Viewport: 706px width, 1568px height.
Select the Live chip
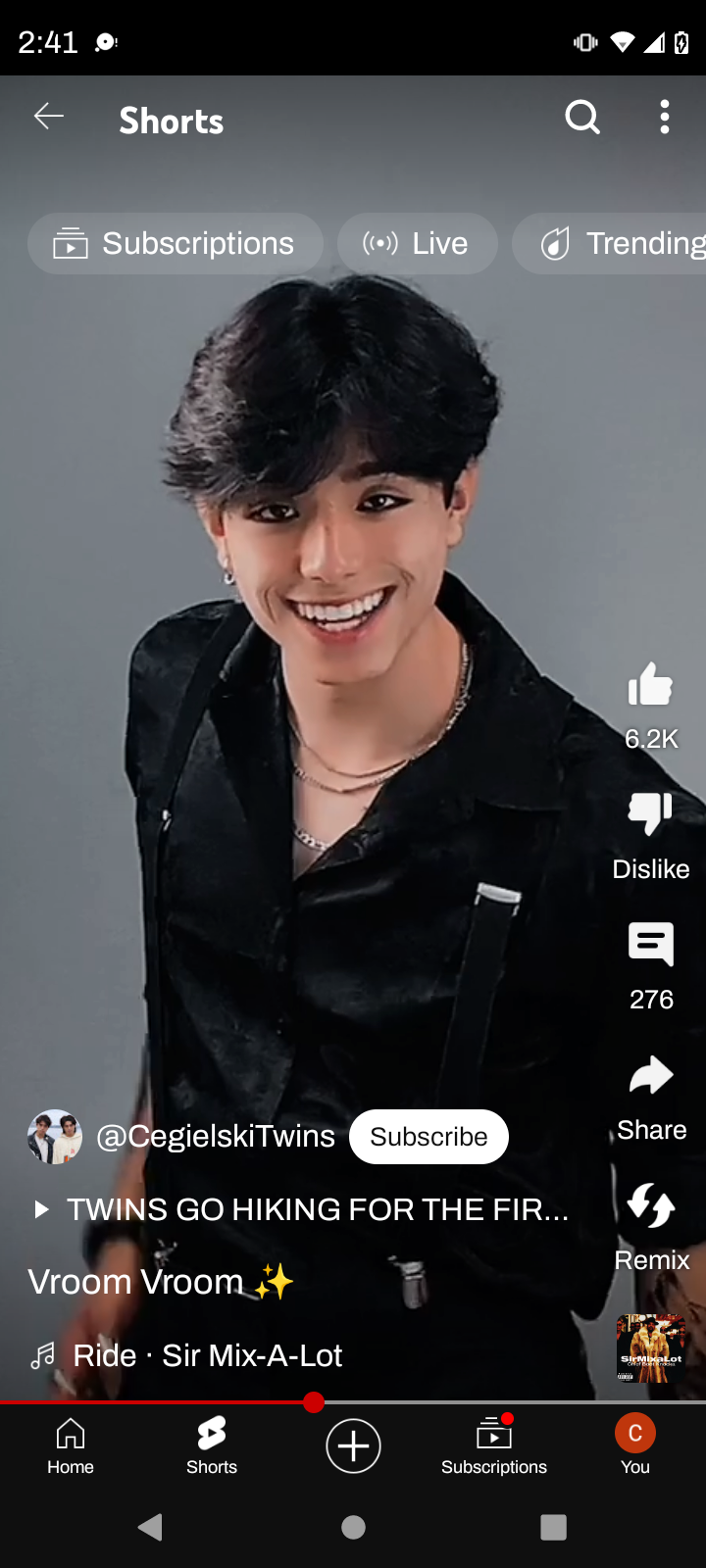pos(417,243)
